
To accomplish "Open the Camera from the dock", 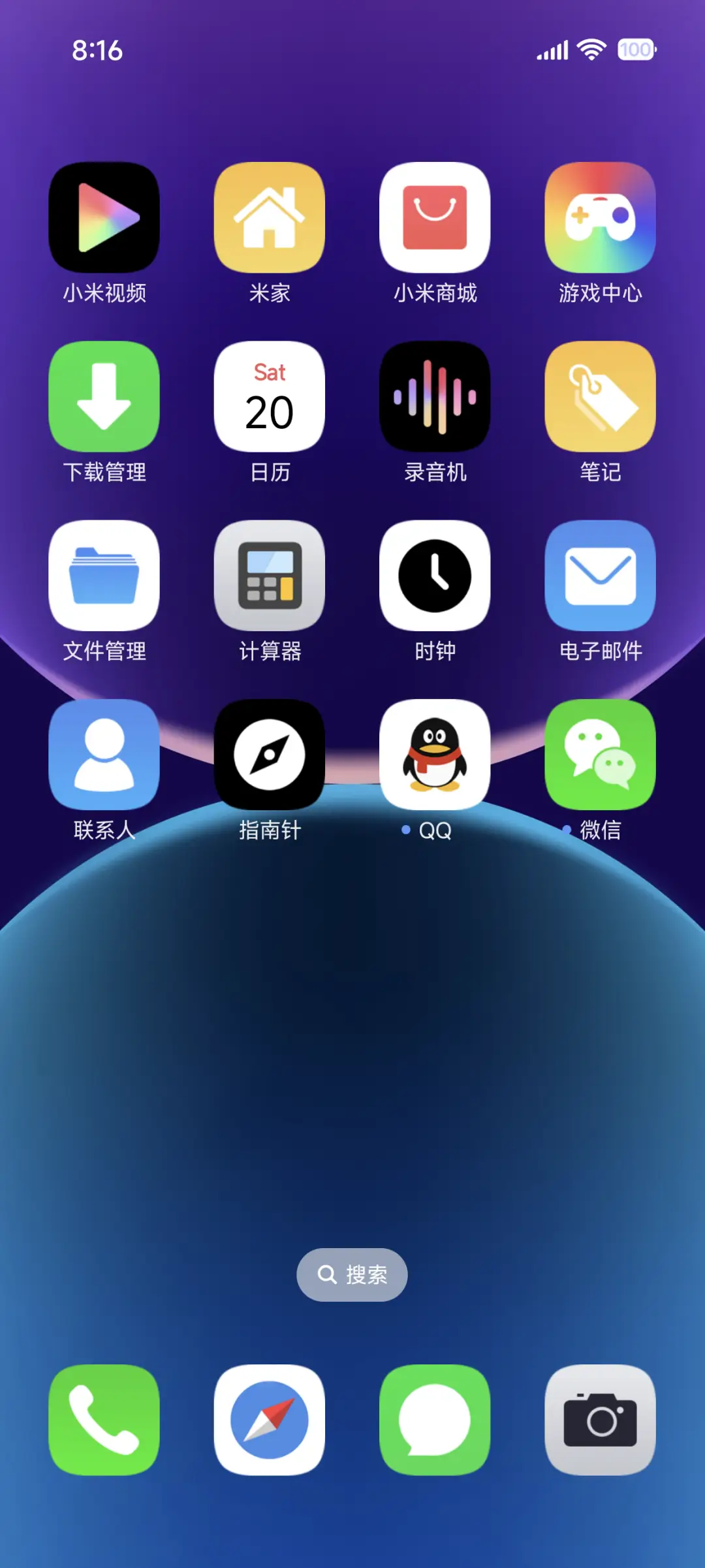I will point(600,1423).
